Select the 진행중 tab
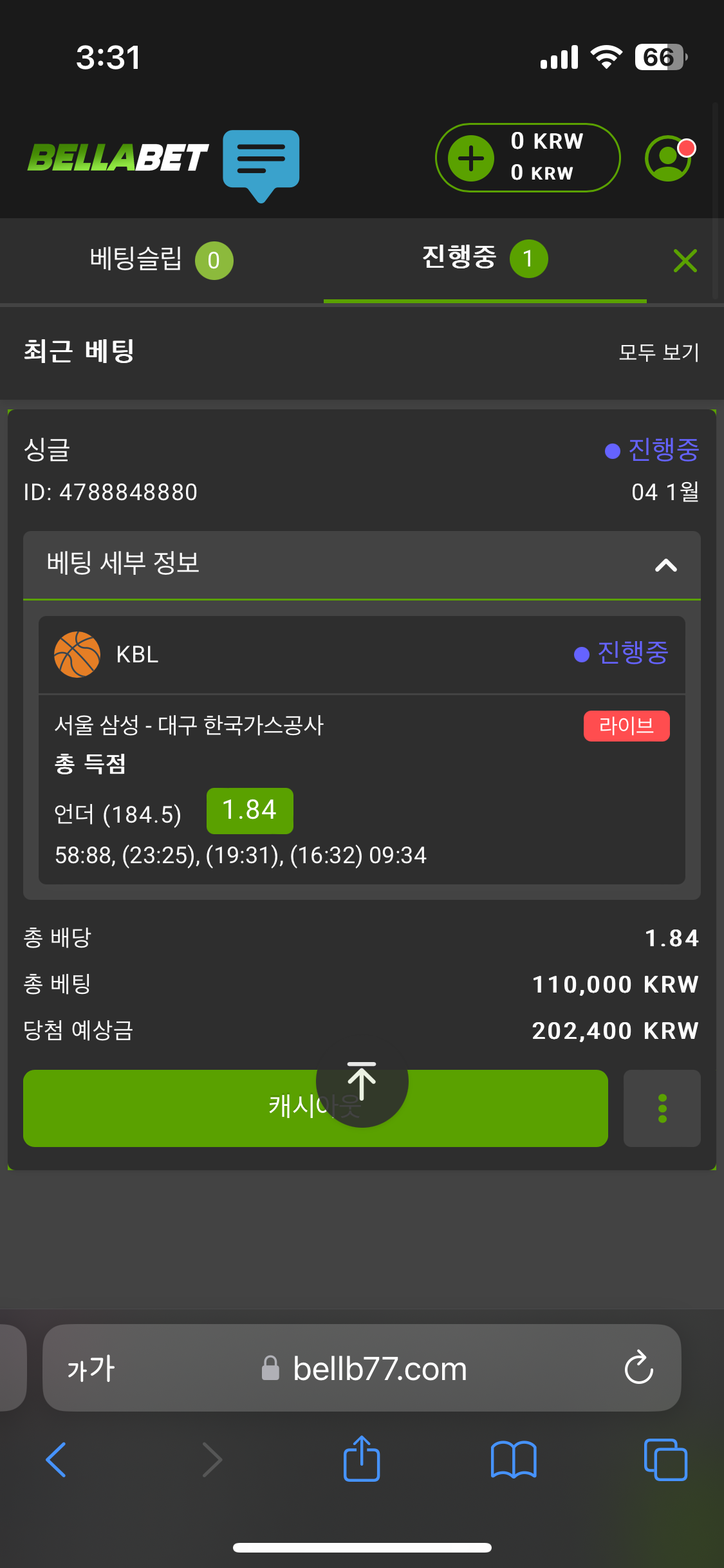The width and height of the screenshot is (724, 1568). 485,258
